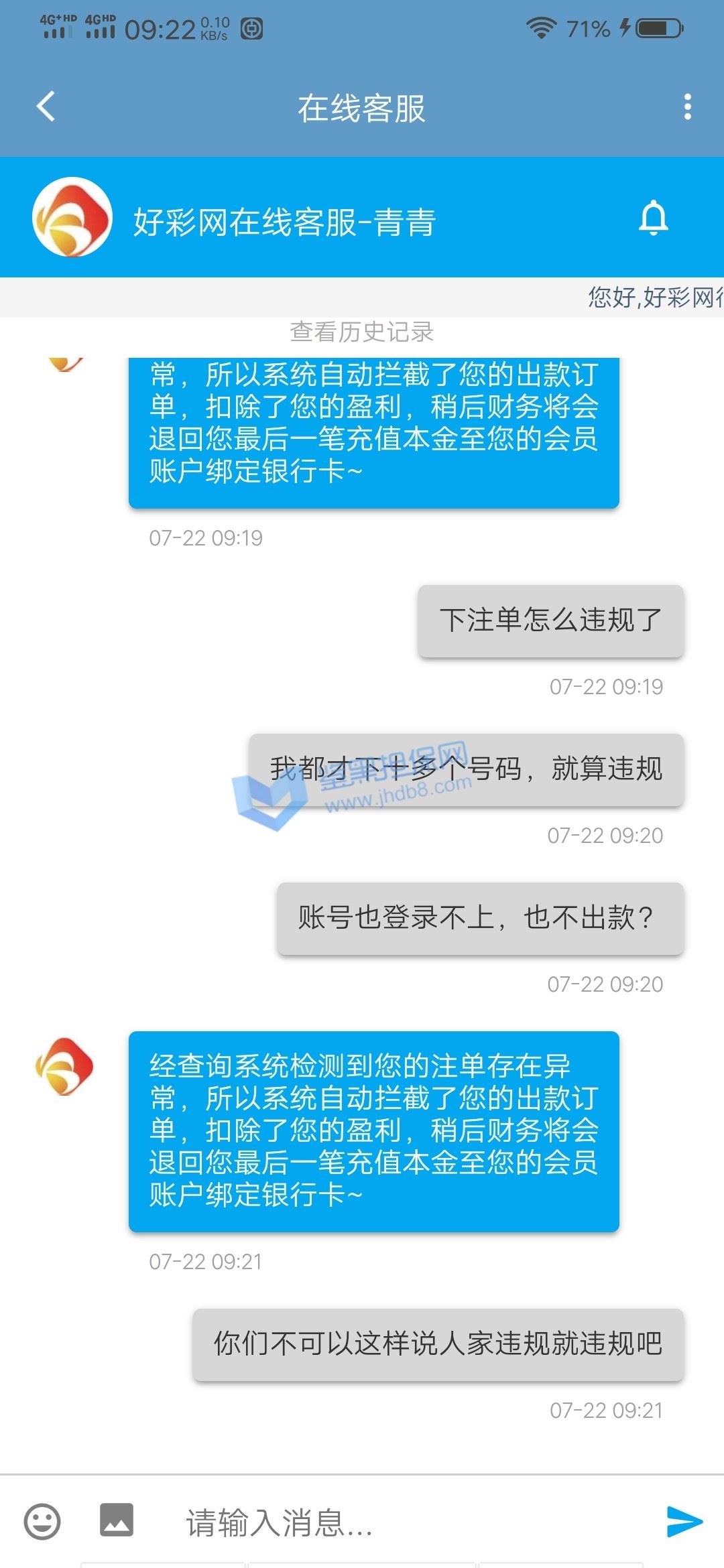724x1568 pixels.
Task: Send the message with the arrow icon
Action: [x=684, y=1521]
